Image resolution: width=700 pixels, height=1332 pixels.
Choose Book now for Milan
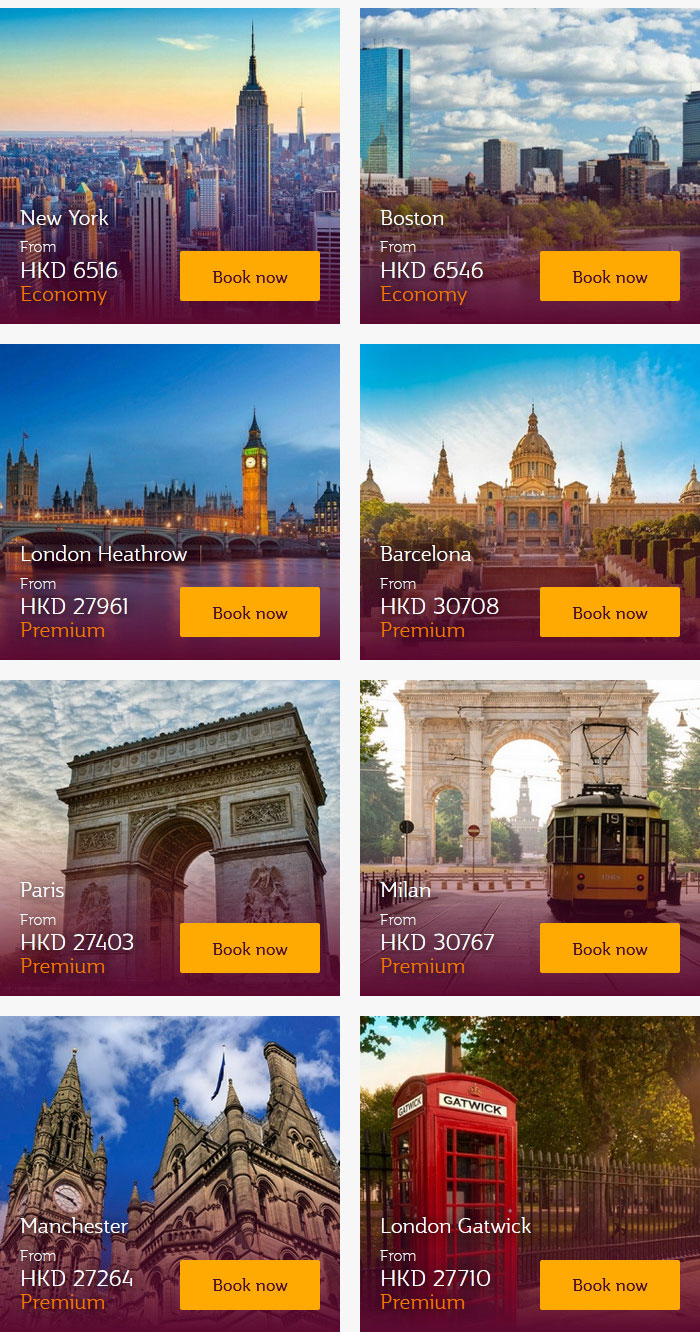610,949
